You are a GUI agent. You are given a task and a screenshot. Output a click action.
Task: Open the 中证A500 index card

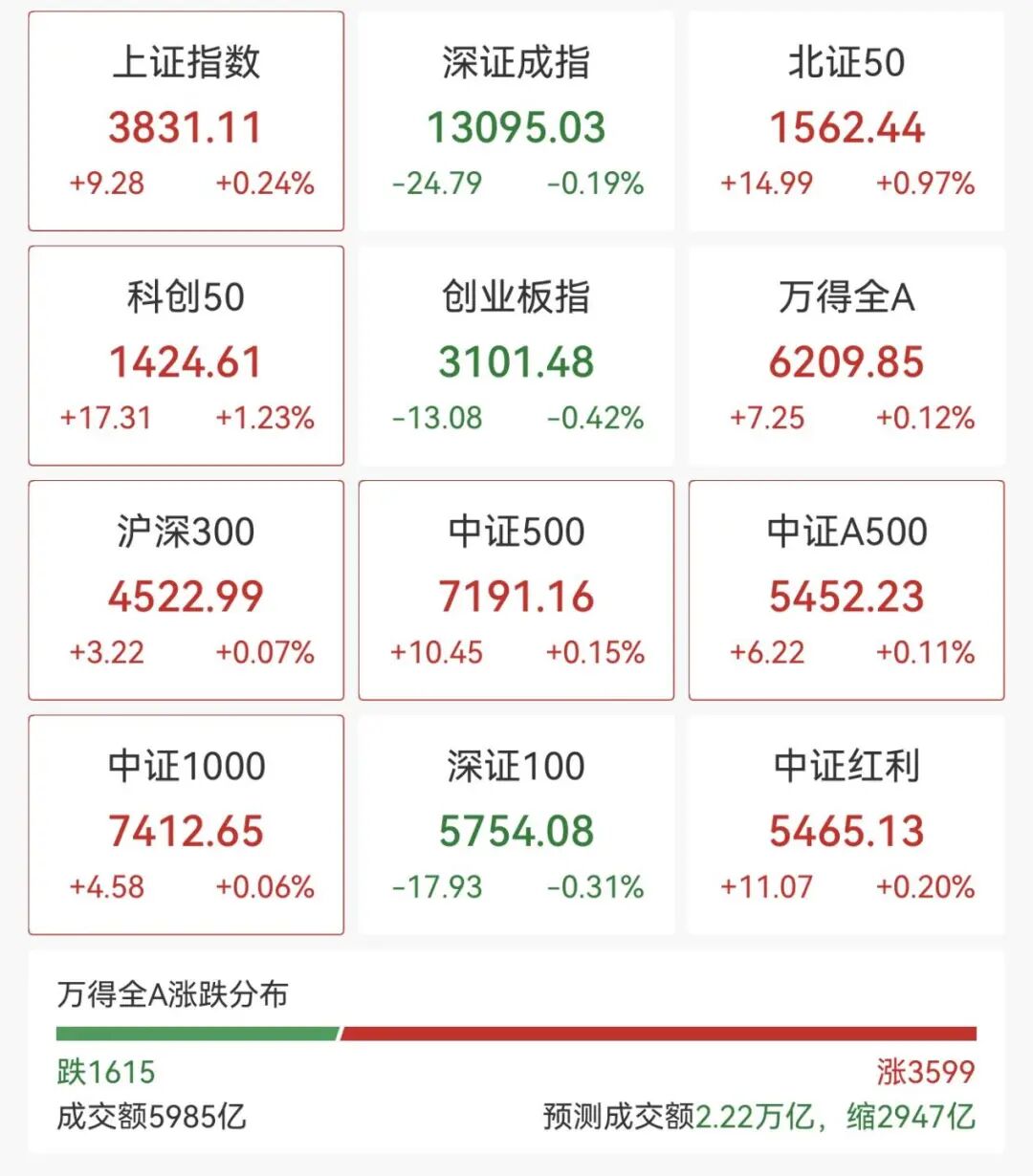click(846, 590)
